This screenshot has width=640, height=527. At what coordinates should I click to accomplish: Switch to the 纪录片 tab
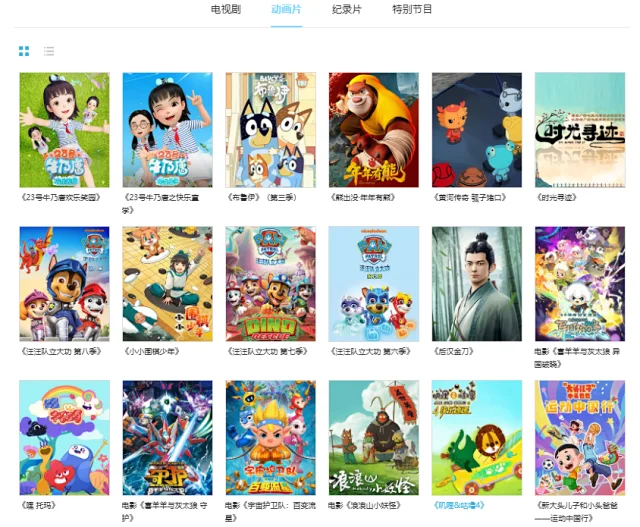347,9
